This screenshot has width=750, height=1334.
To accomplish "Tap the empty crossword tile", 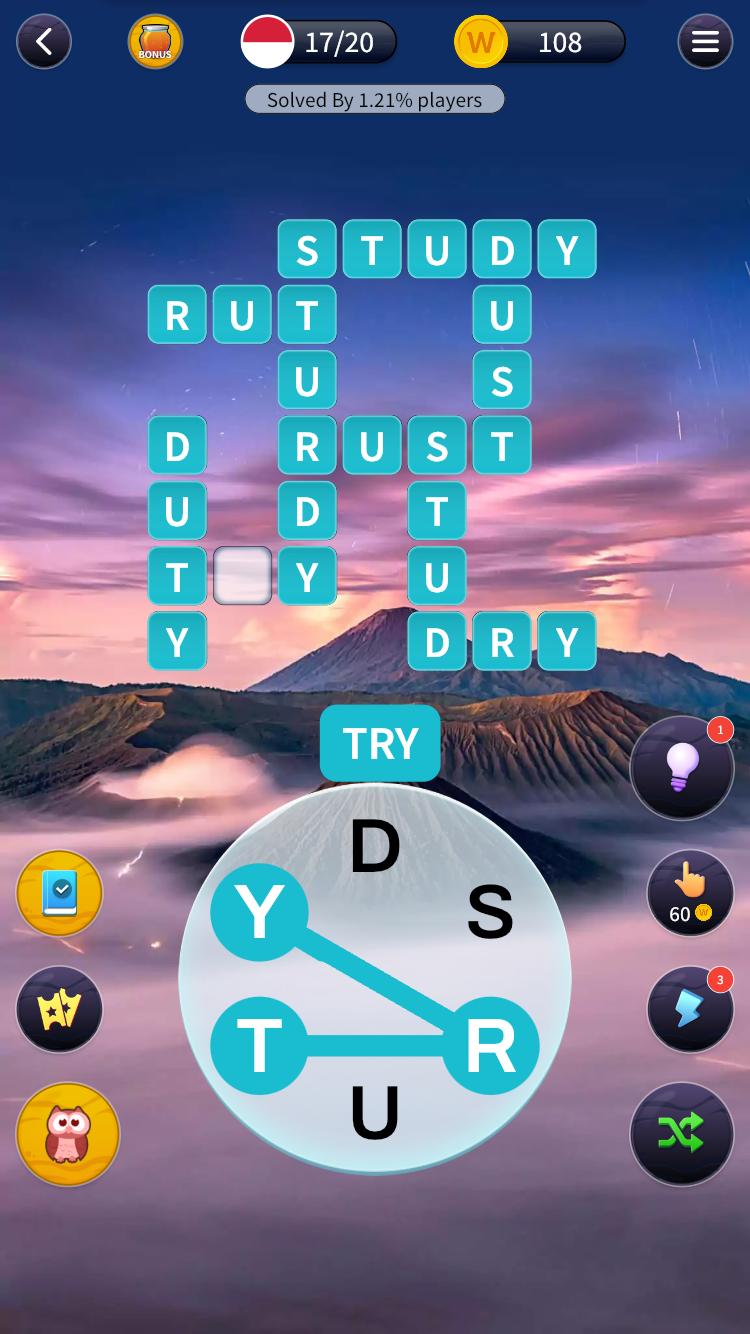I will [x=242, y=576].
